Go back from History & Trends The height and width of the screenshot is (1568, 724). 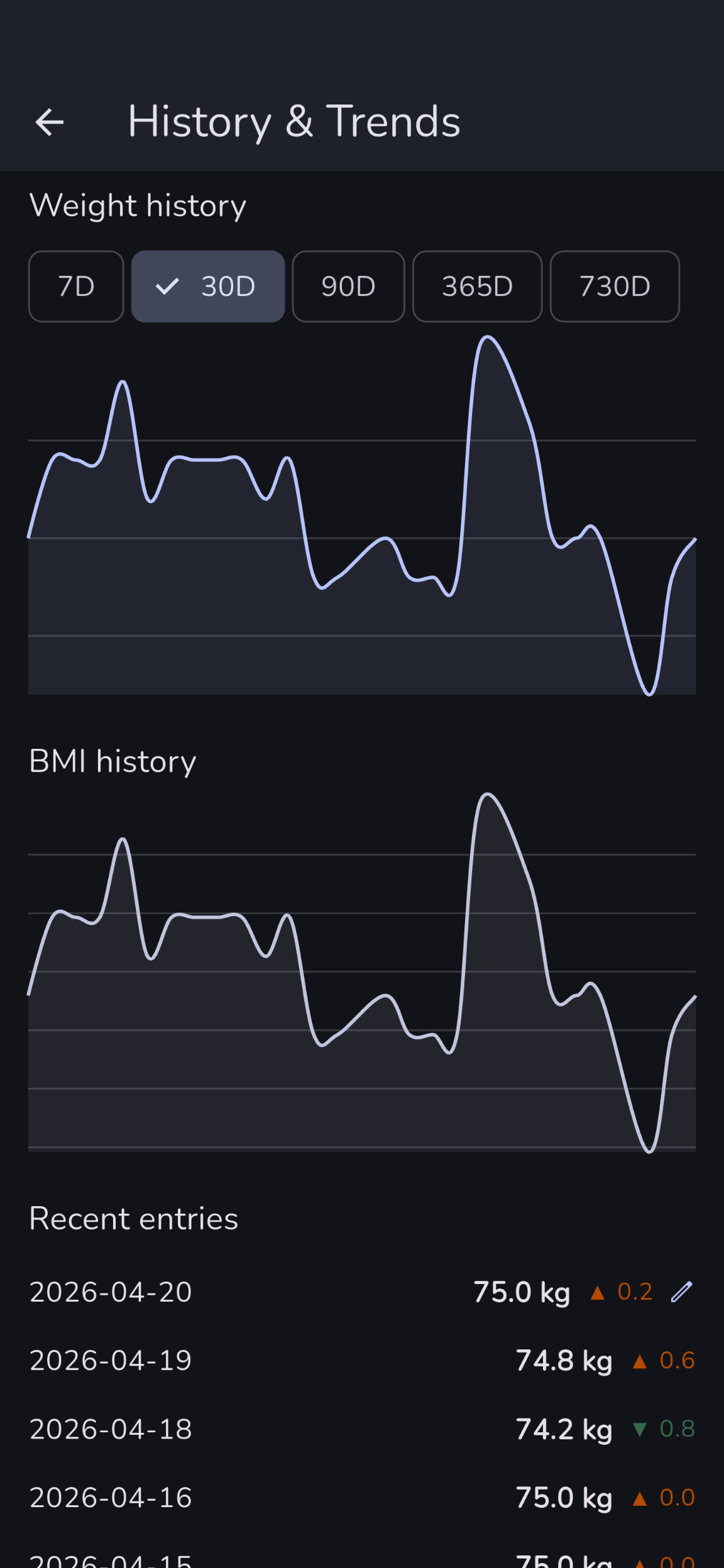tap(50, 122)
